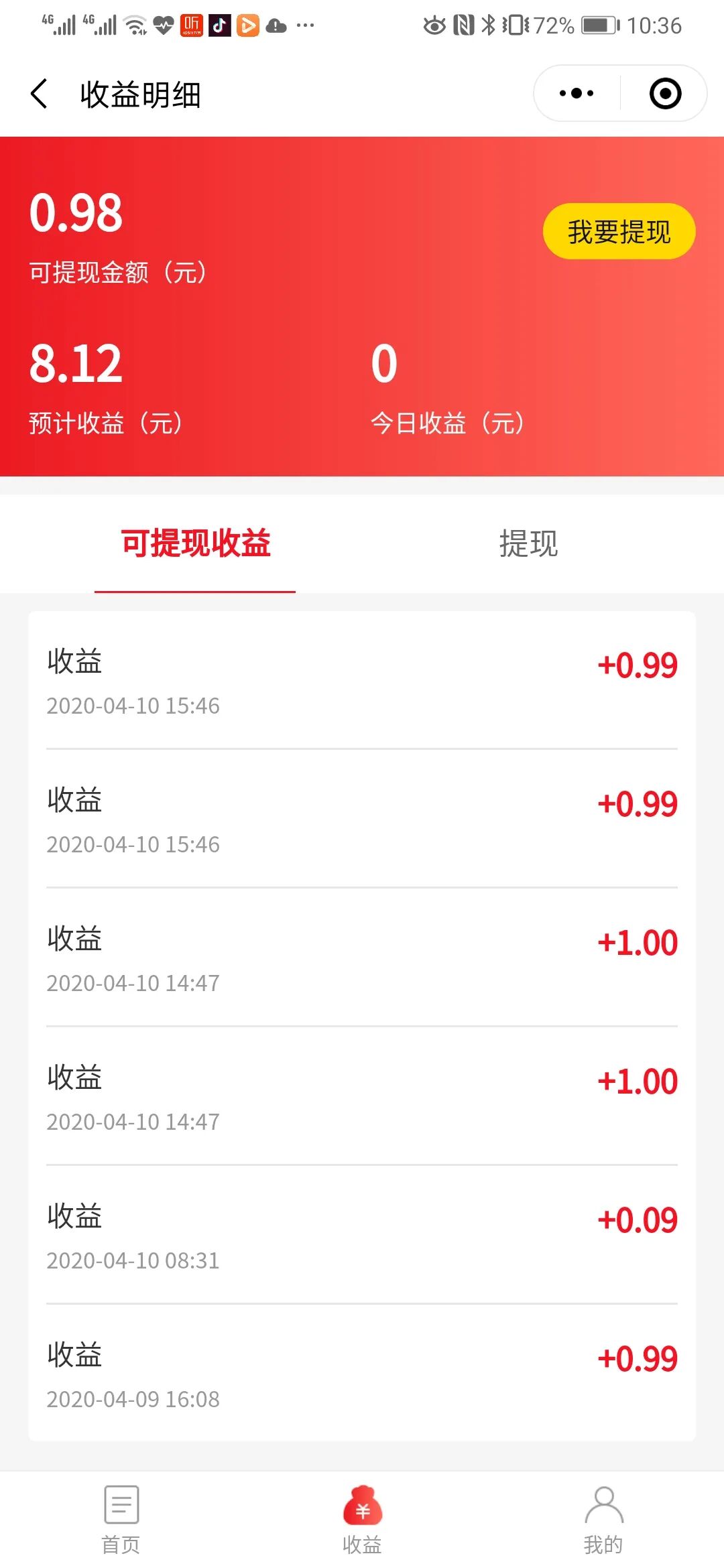Open the mini program three-dot menu

pyautogui.click(x=577, y=93)
